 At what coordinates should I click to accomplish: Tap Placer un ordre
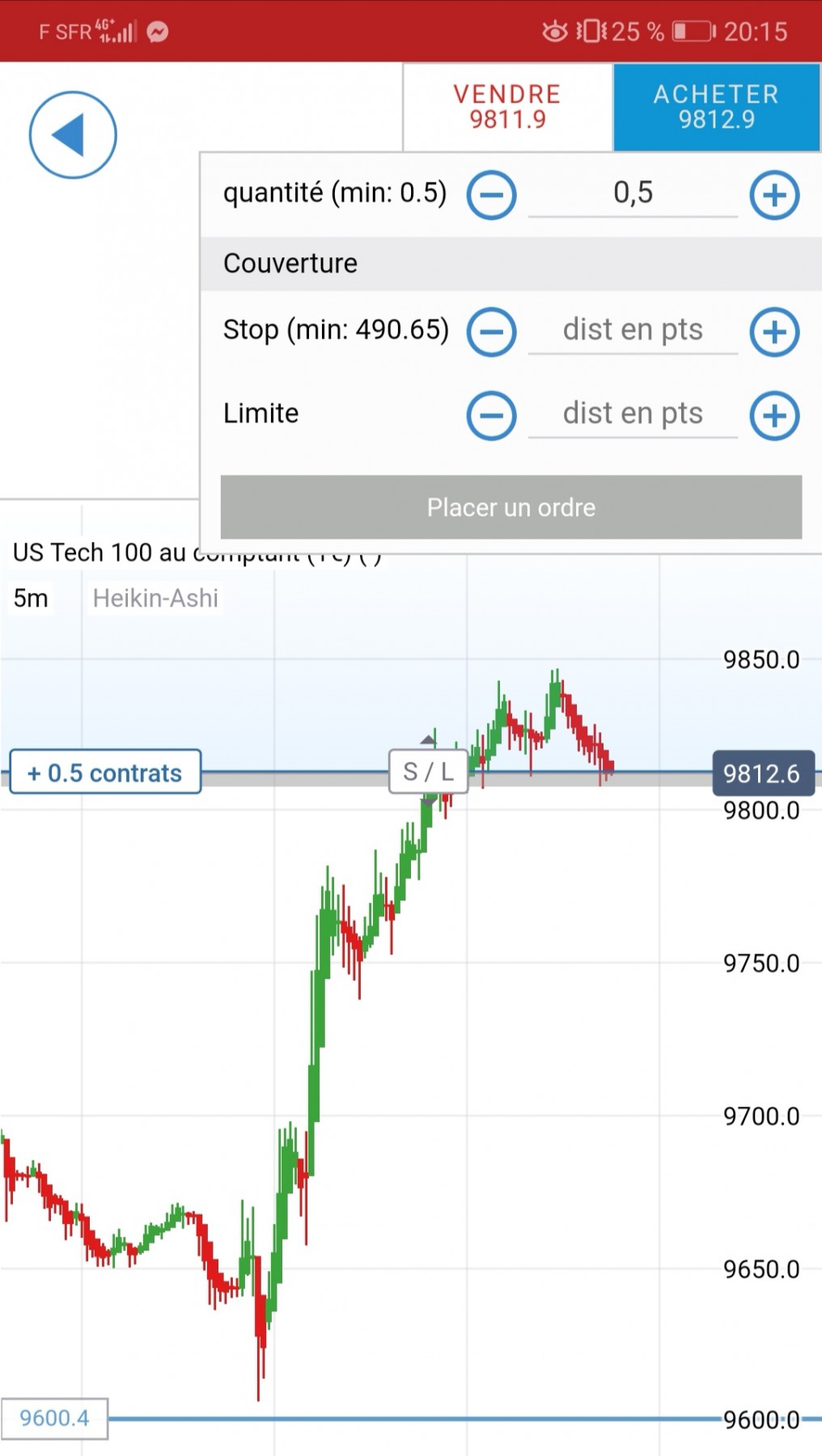511,507
